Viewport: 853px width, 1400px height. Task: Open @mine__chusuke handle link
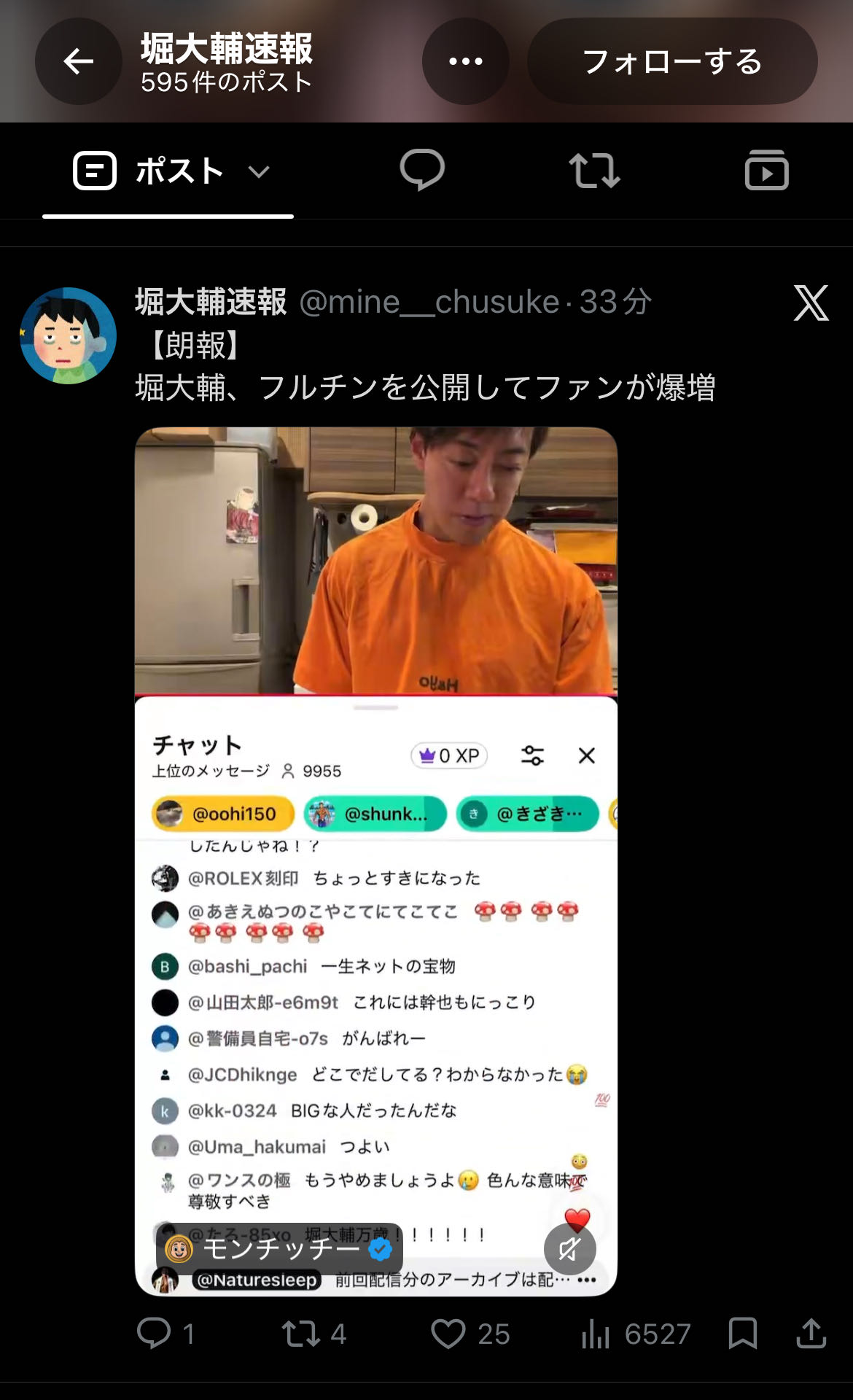429,302
